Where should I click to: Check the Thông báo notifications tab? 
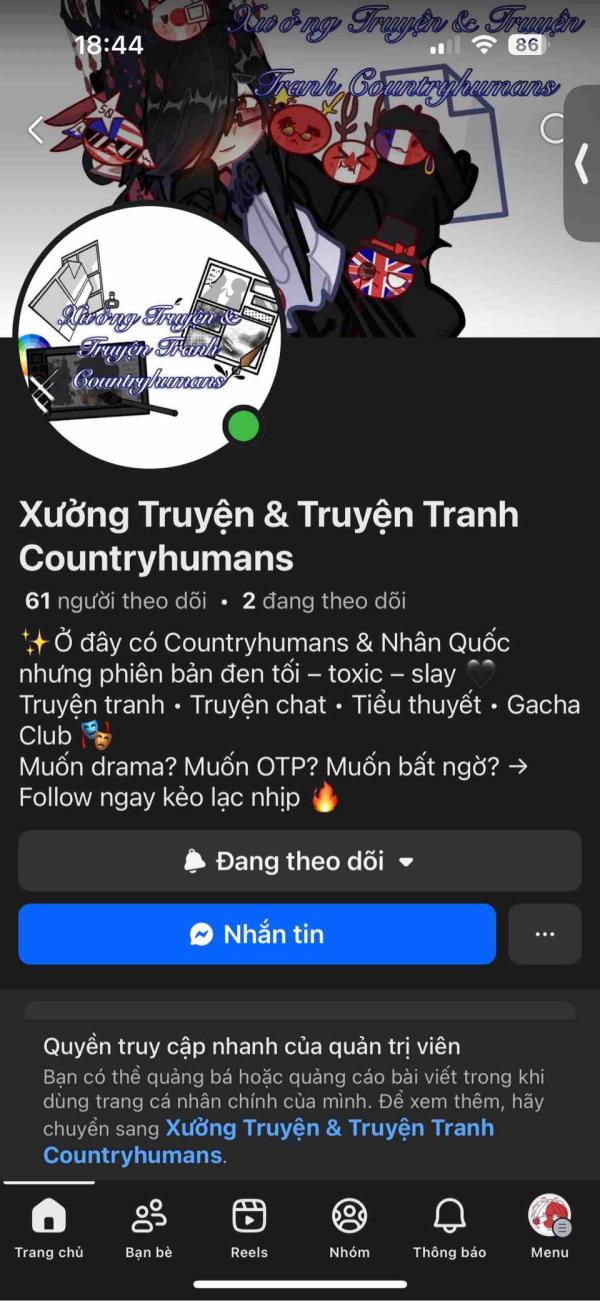point(449,1229)
